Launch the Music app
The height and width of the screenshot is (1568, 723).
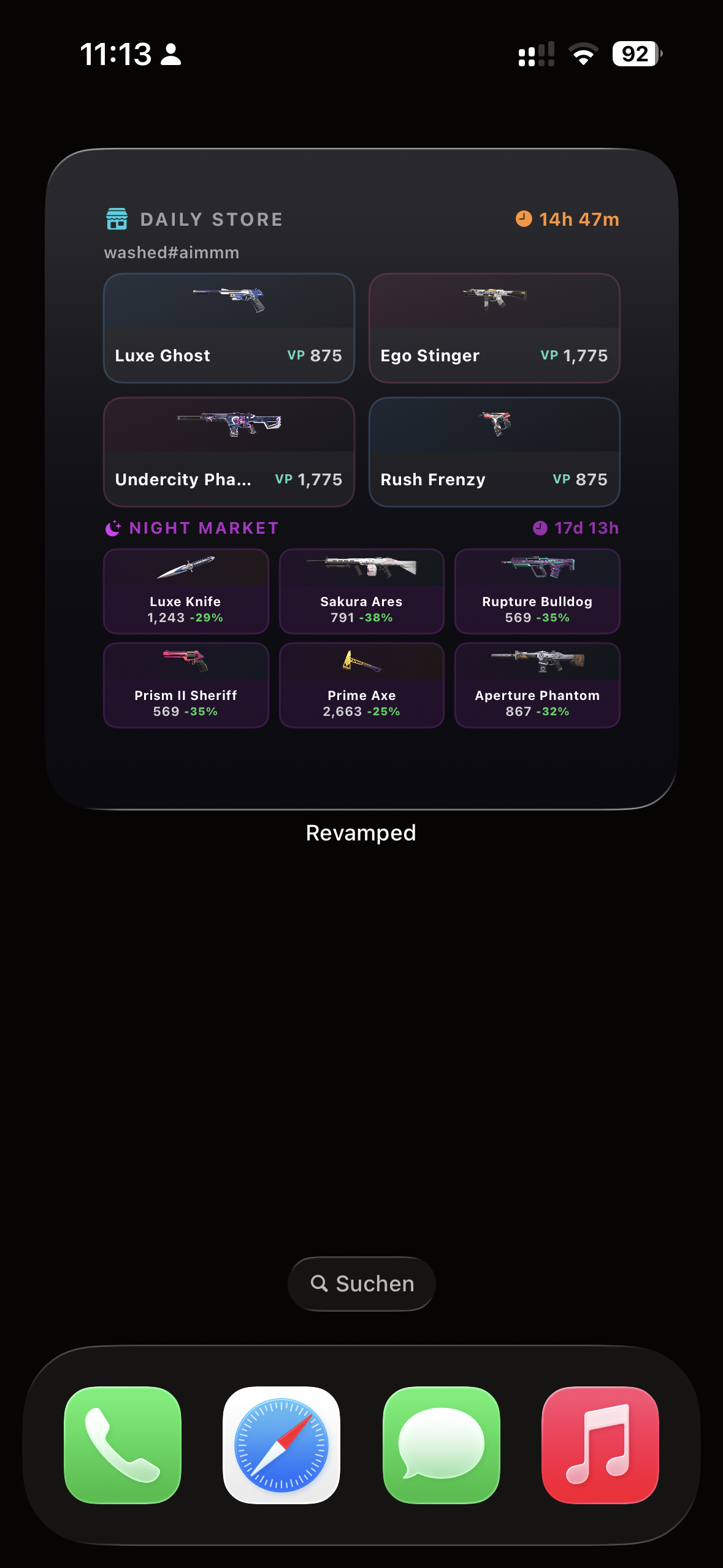pyautogui.click(x=600, y=1445)
